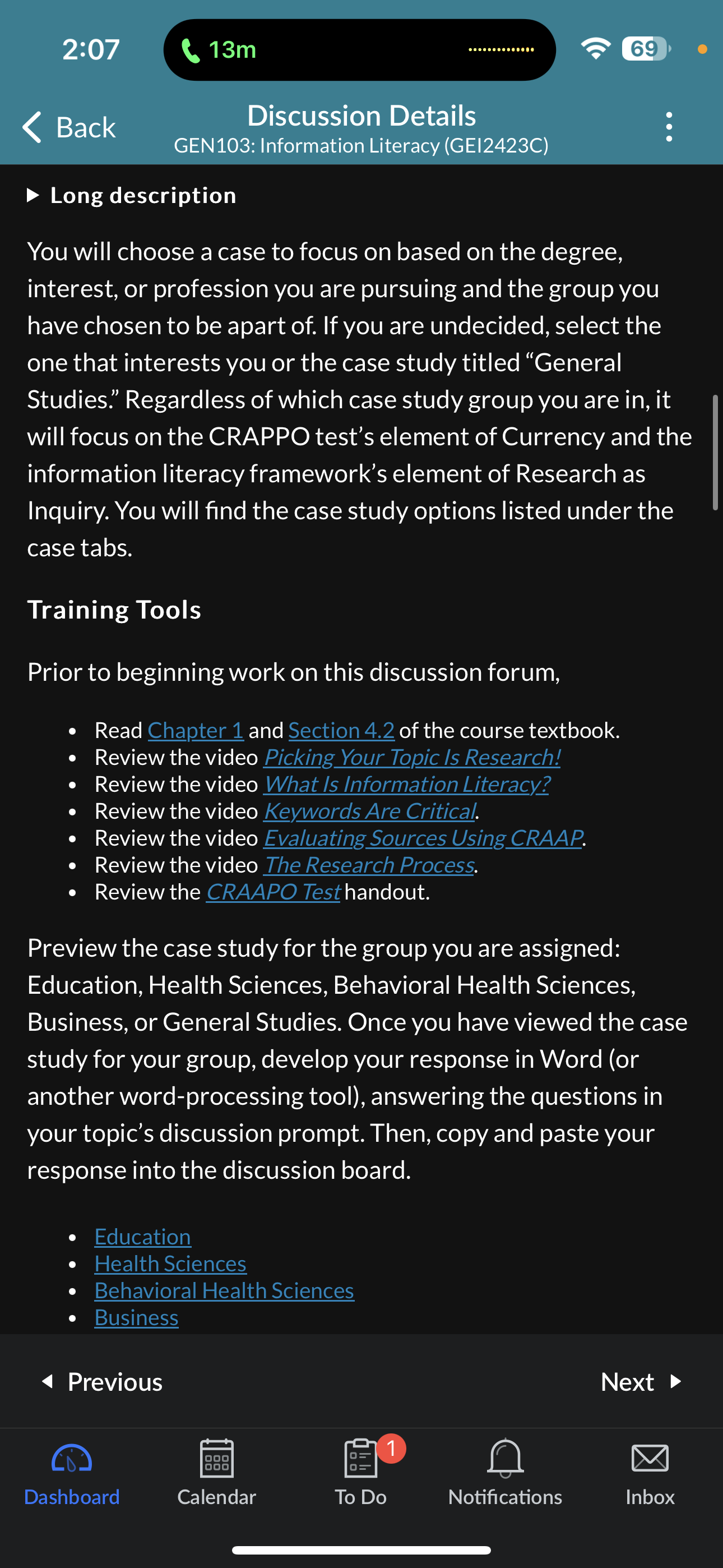Open the Inbox tab
The image size is (723, 1568).
click(650, 1471)
